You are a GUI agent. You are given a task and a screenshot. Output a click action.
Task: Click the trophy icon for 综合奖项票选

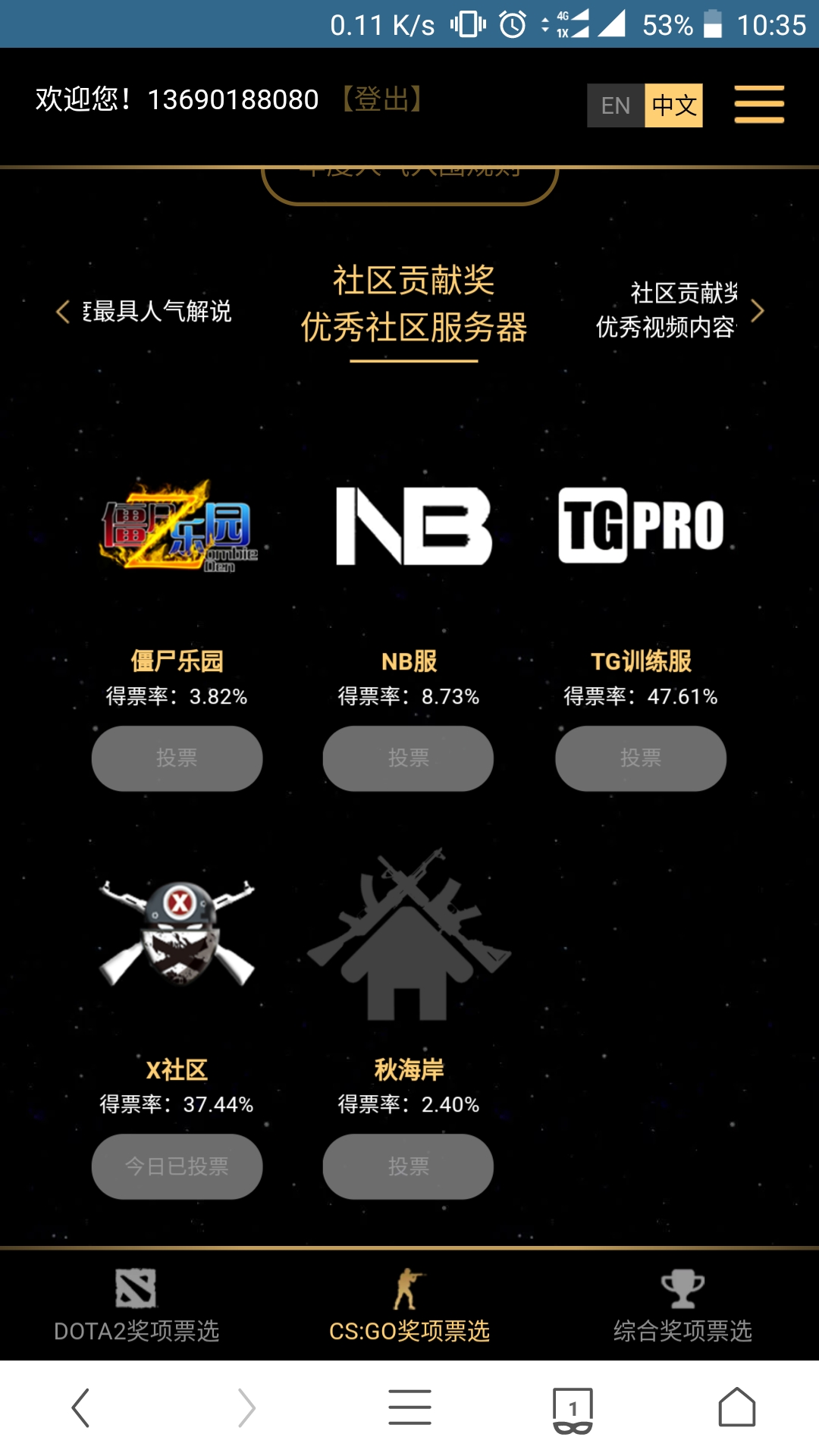tap(682, 1284)
